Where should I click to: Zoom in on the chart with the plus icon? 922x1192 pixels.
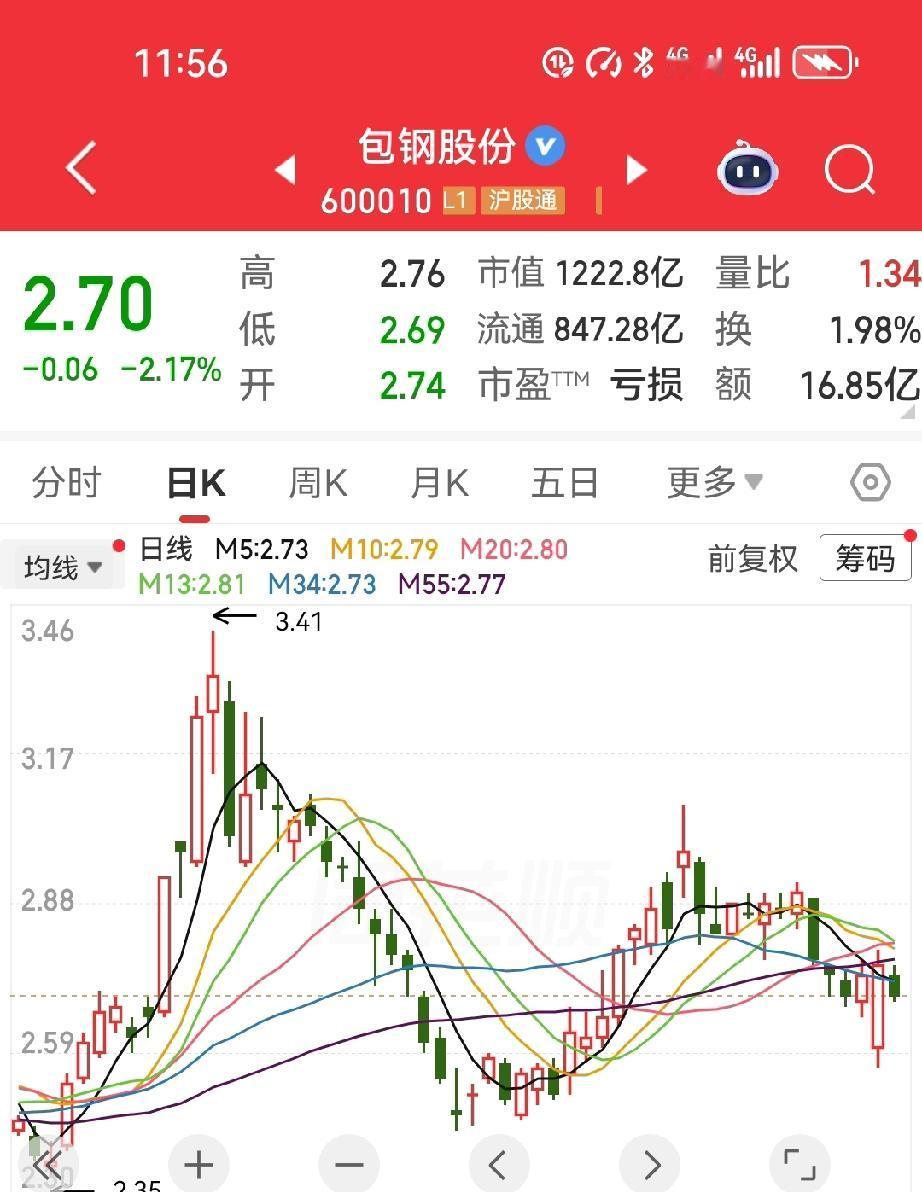[x=198, y=1163]
